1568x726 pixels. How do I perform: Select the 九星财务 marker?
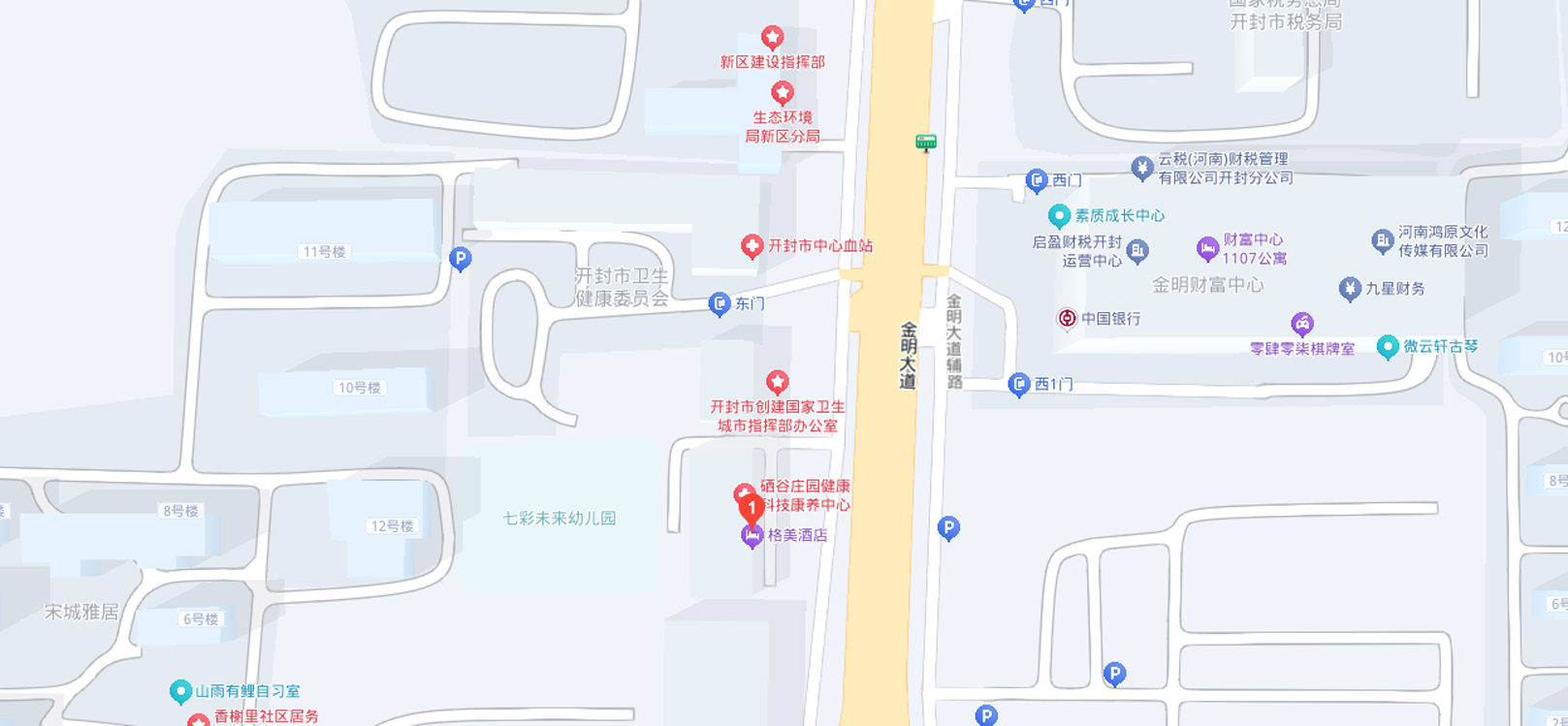[x=1350, y=289]
